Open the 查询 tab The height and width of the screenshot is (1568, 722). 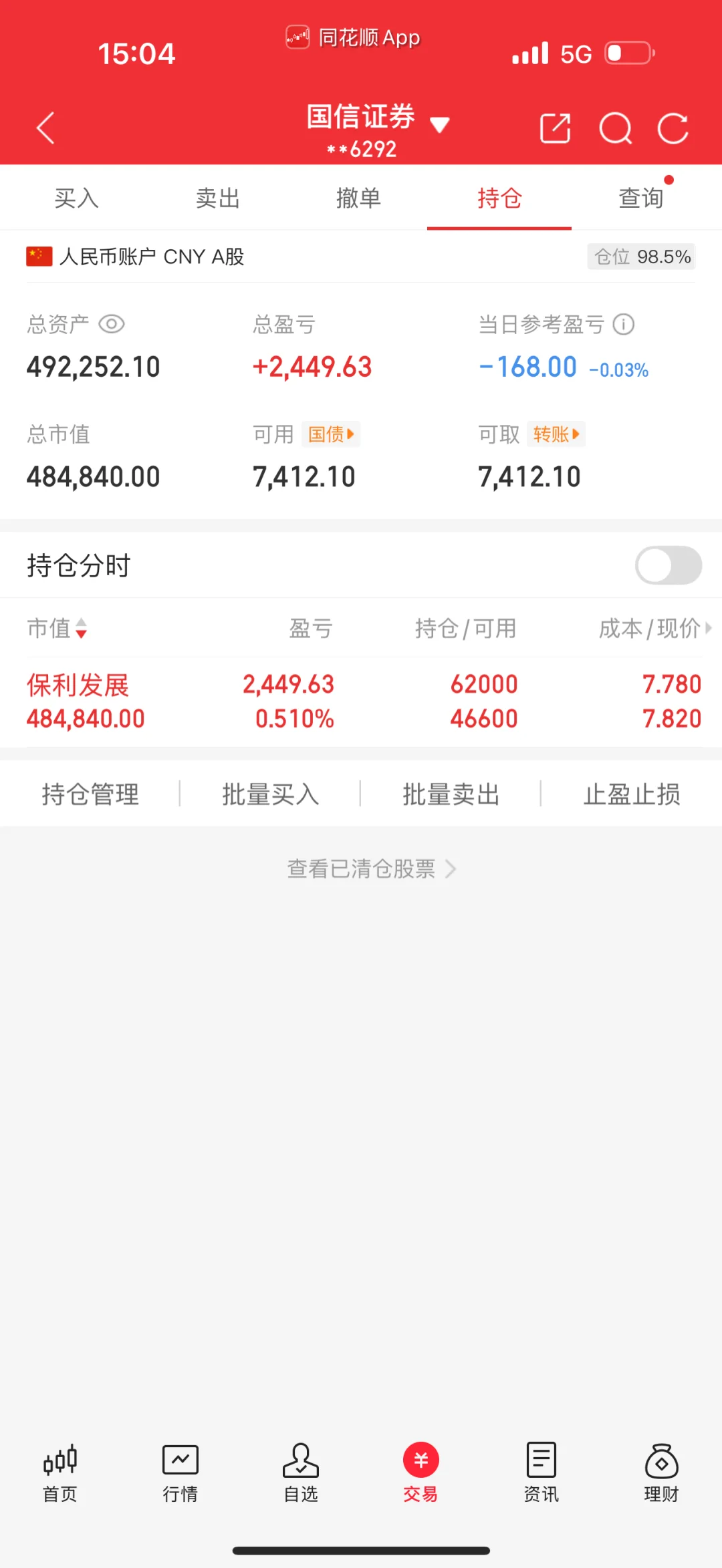pyautogui.click(x=640, y=198)
